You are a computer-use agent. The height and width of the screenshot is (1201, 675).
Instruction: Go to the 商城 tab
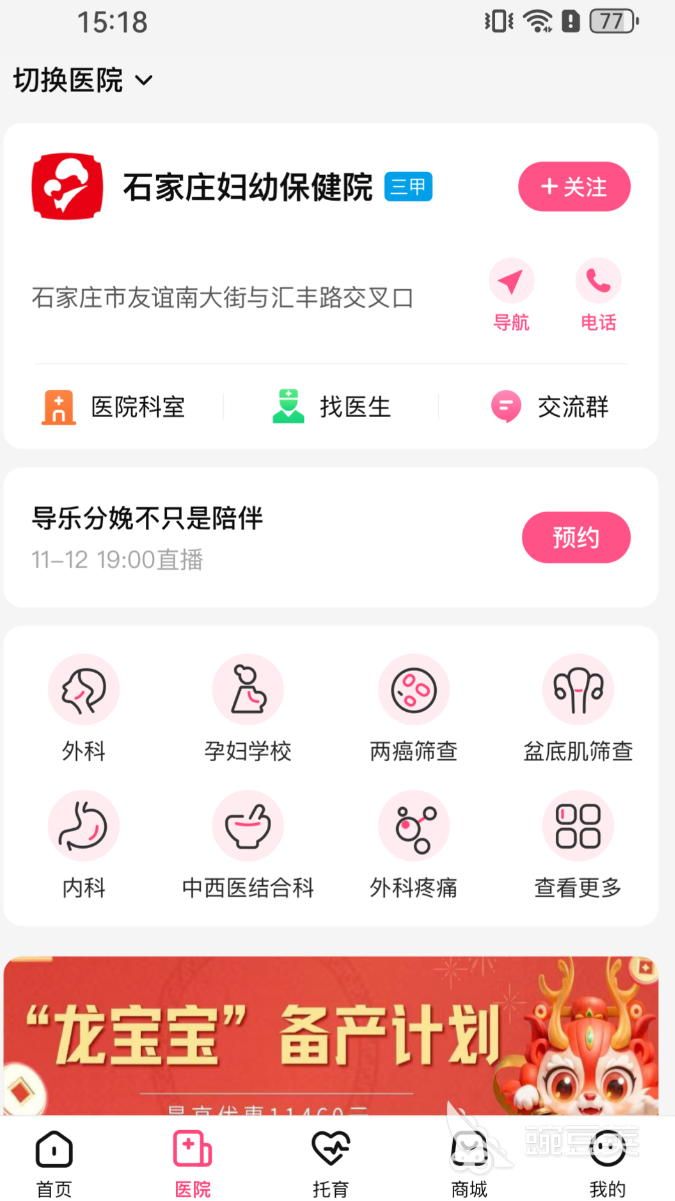(469, 1162)
